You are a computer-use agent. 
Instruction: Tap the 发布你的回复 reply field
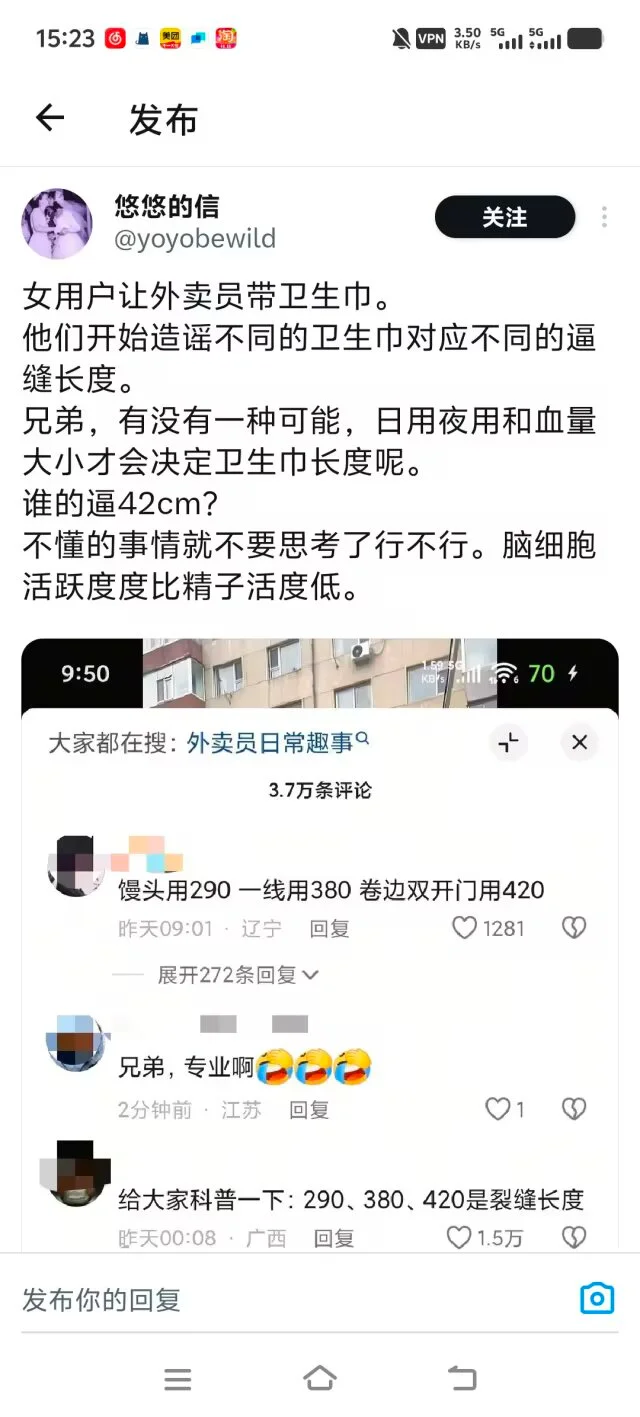pos(280,1299)
